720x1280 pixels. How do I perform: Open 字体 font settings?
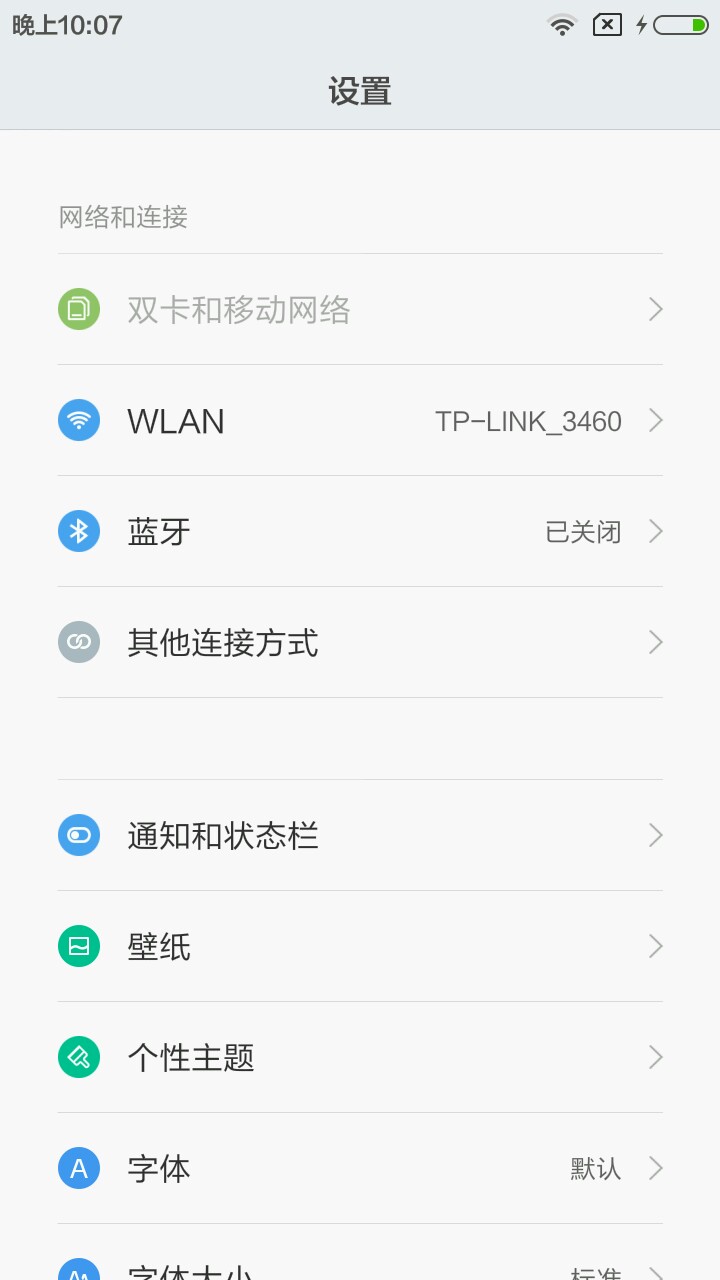point(360,1168)
